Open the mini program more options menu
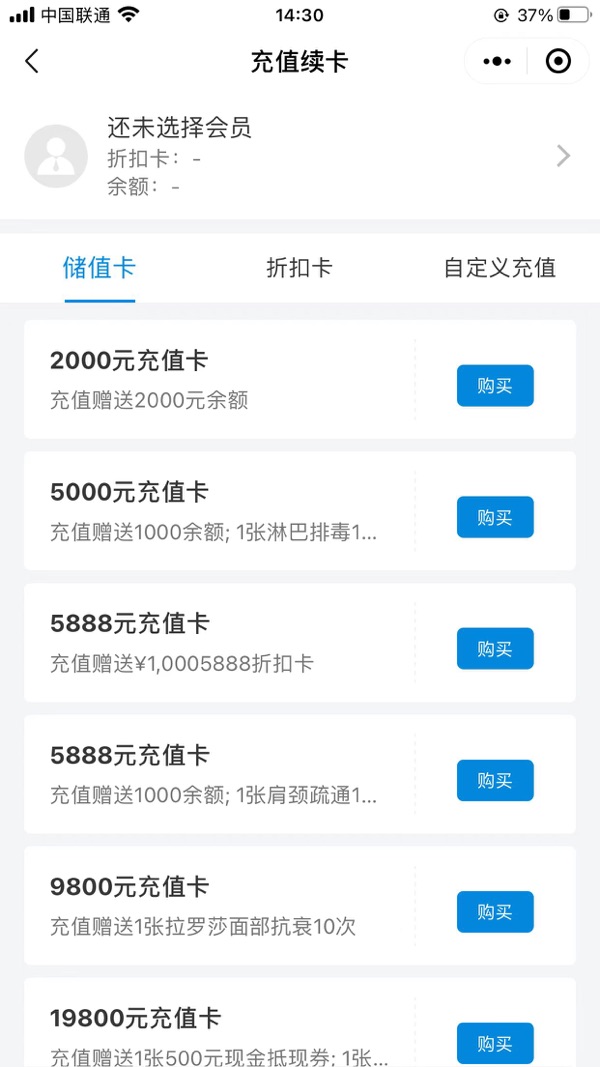This screenshot has height=1067, width=600. pos(496,61)
